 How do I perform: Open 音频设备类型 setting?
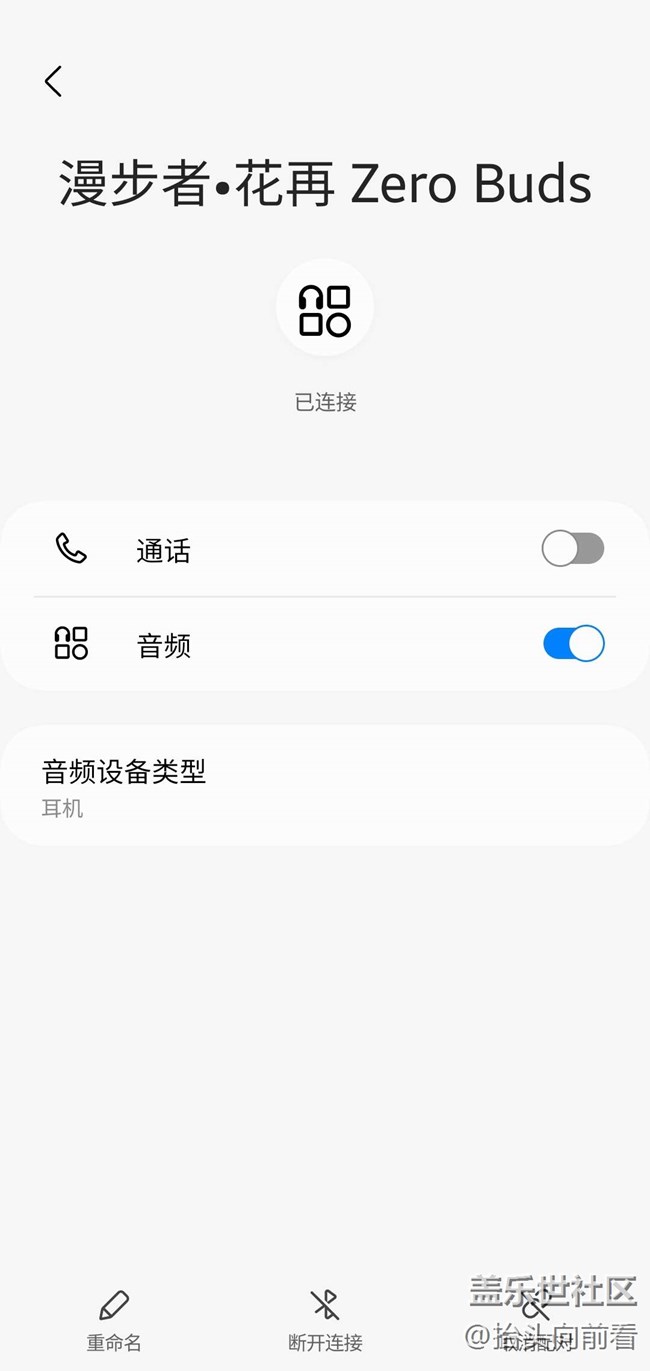coord(325,786)
